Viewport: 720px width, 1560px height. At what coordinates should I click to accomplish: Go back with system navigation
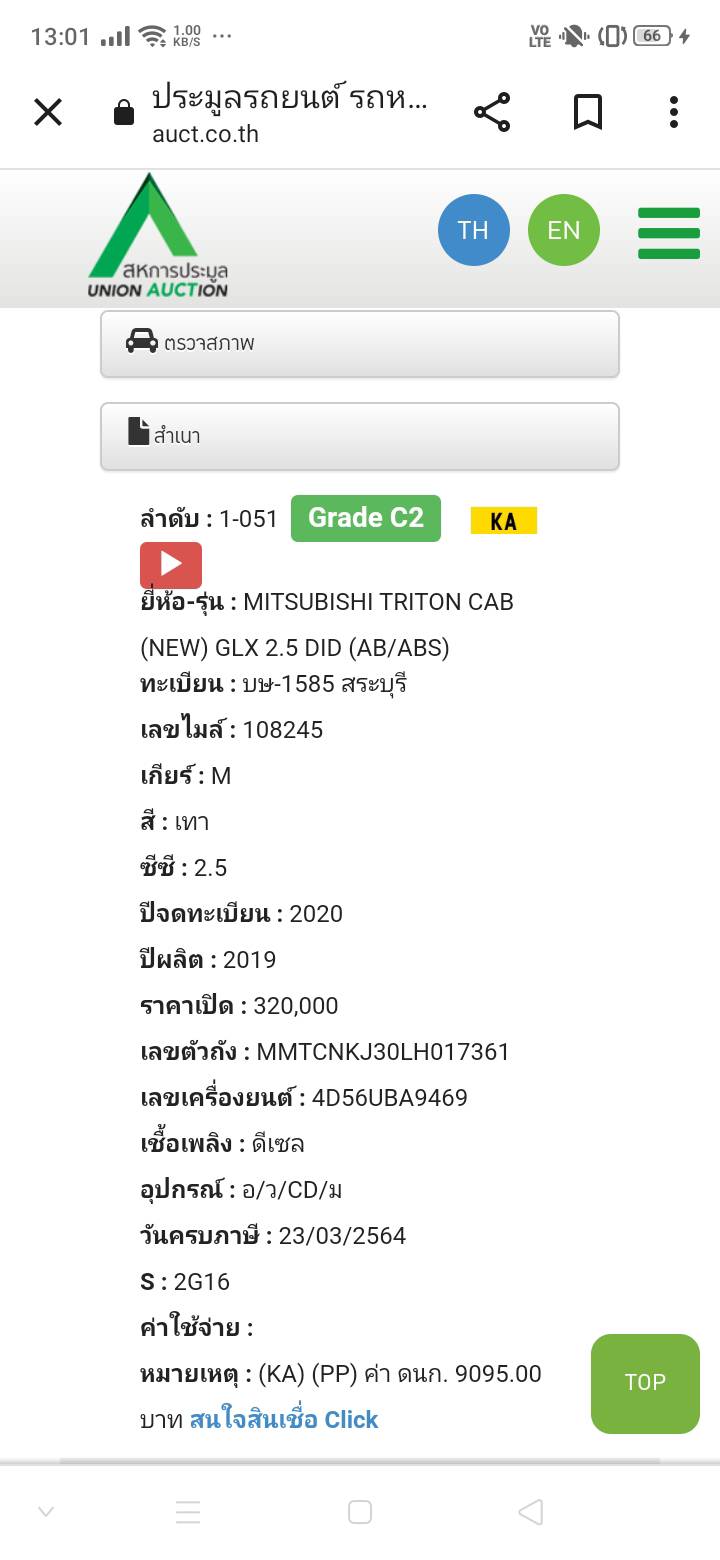[531, 1512]
